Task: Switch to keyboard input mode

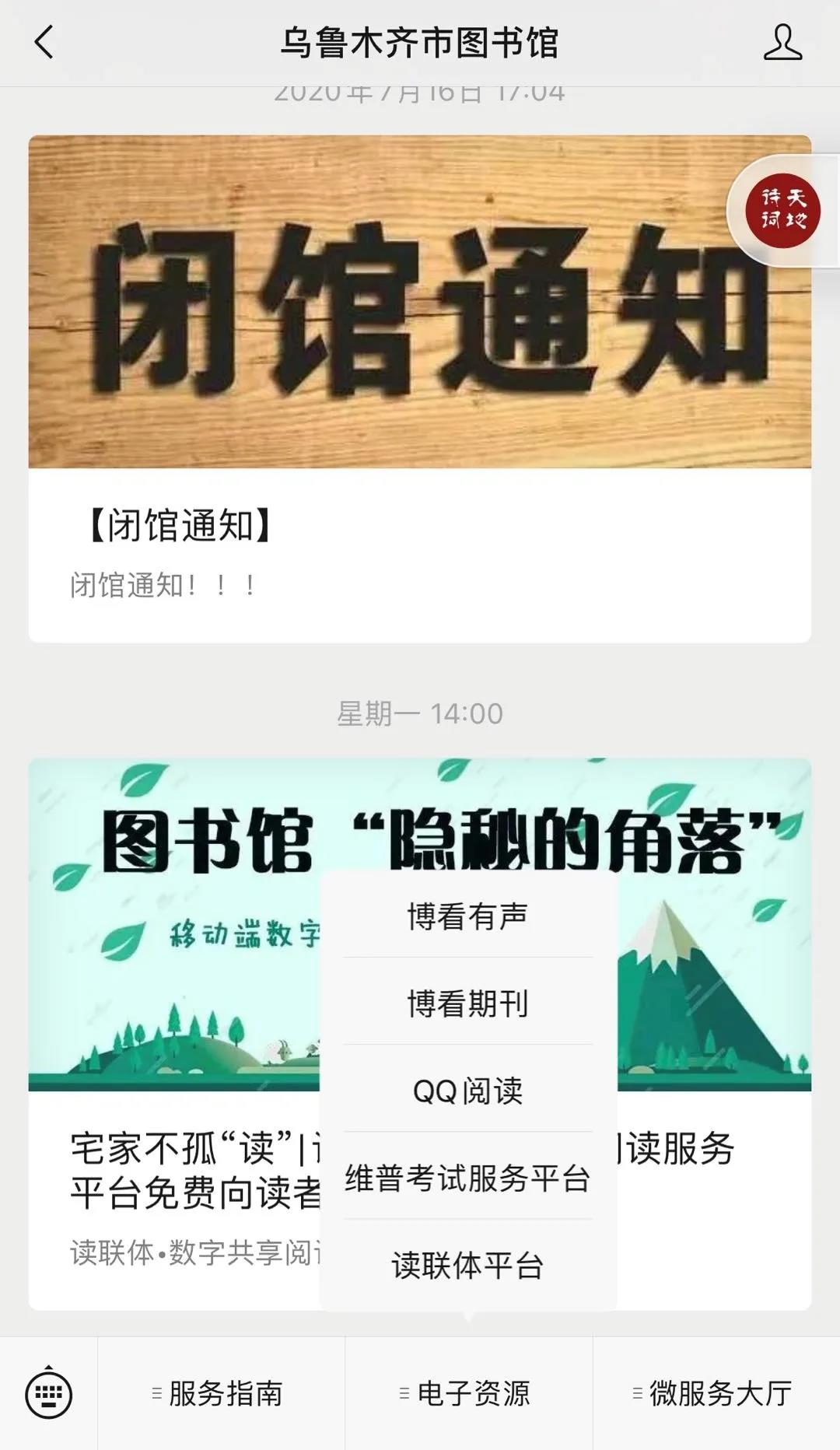Action: click(49, 1394)
